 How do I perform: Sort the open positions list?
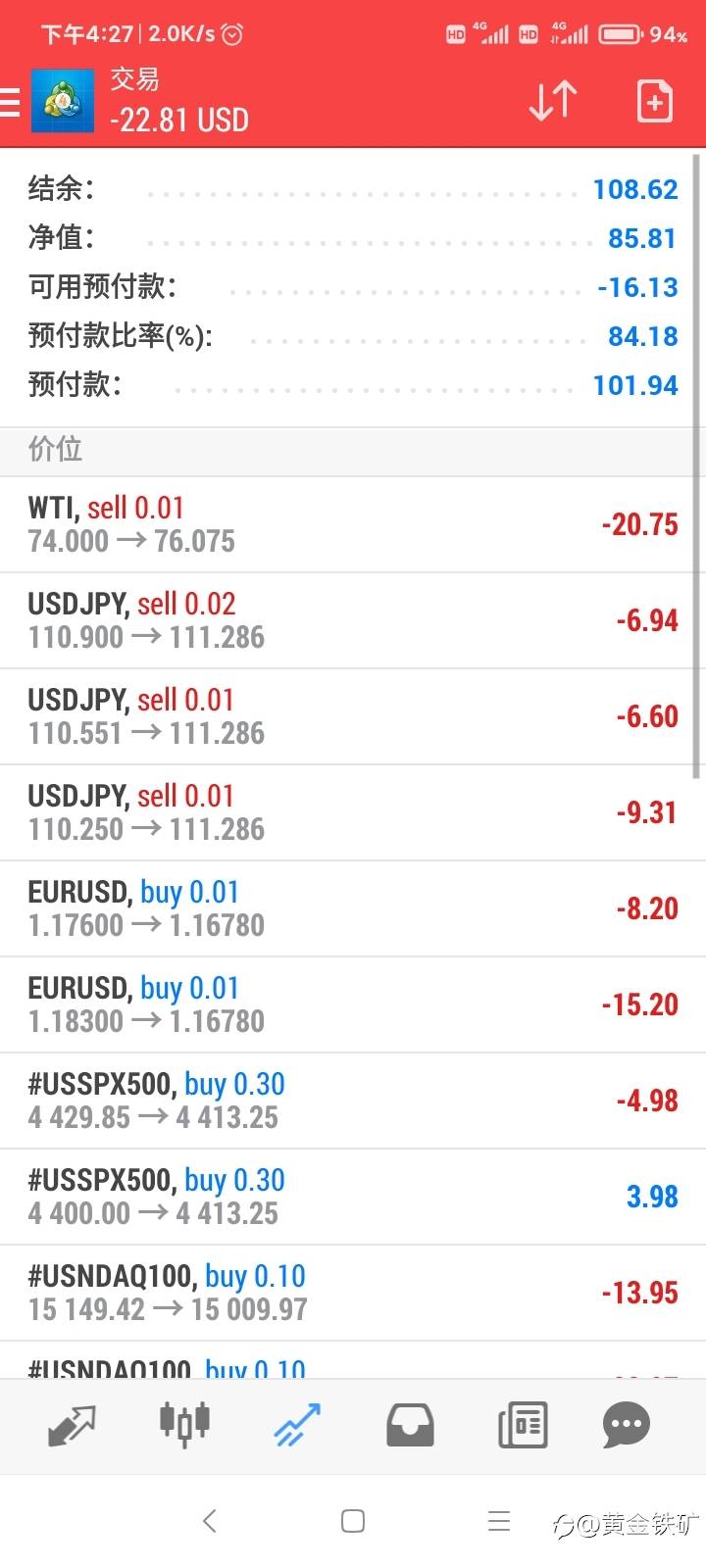pyautogui.click(x=553, y=101)
